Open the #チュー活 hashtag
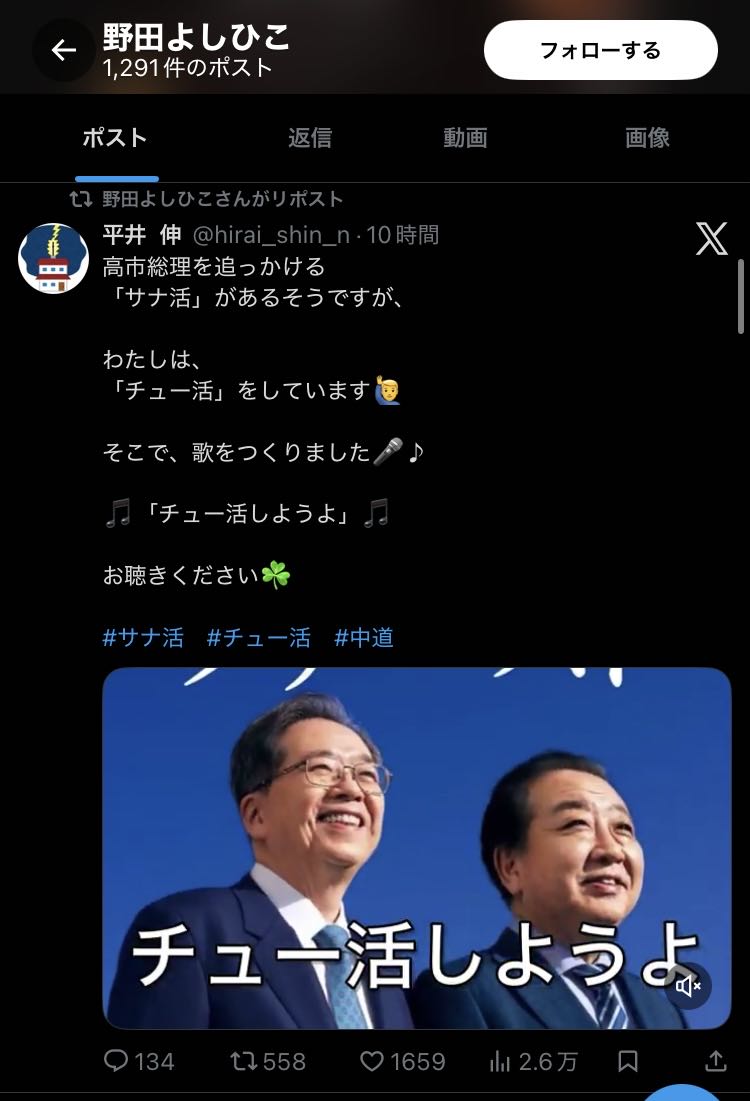Screen dimensions: 750x1101 coord(258,637)
